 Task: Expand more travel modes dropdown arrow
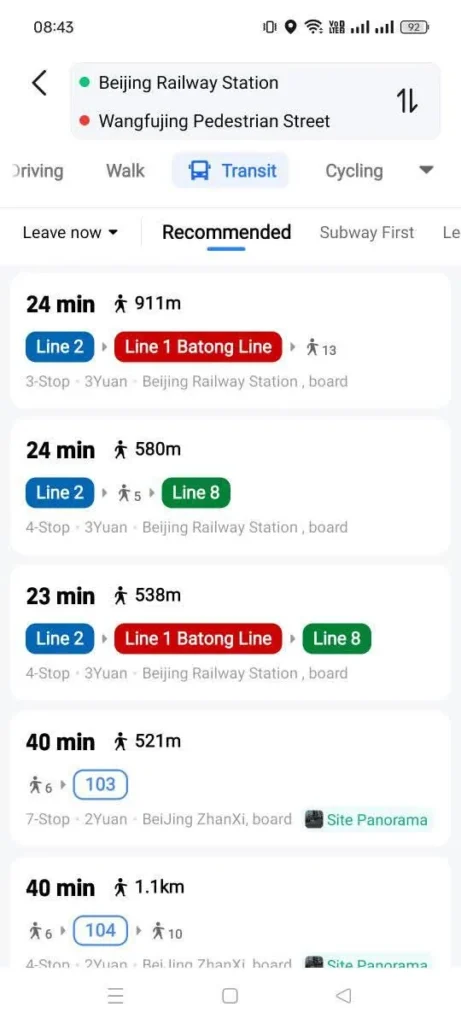coord(426,170)
